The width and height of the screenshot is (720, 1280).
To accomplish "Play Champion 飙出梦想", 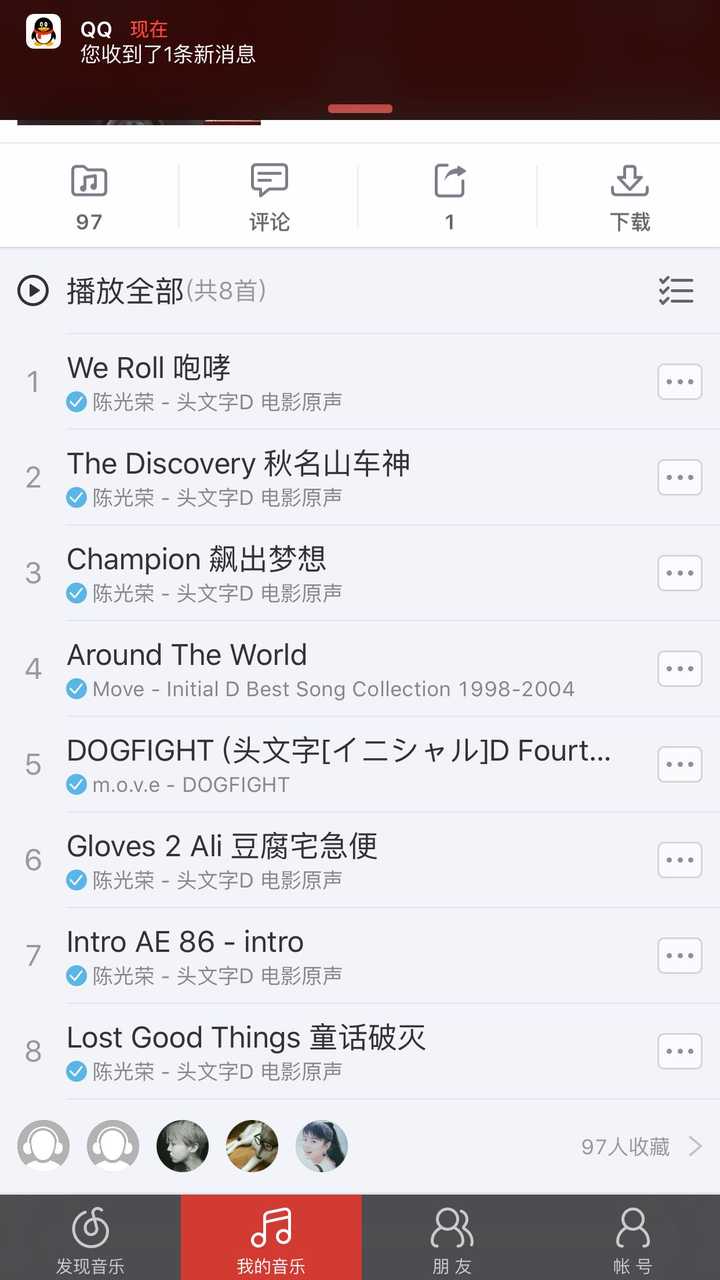I will click(300, 573).
